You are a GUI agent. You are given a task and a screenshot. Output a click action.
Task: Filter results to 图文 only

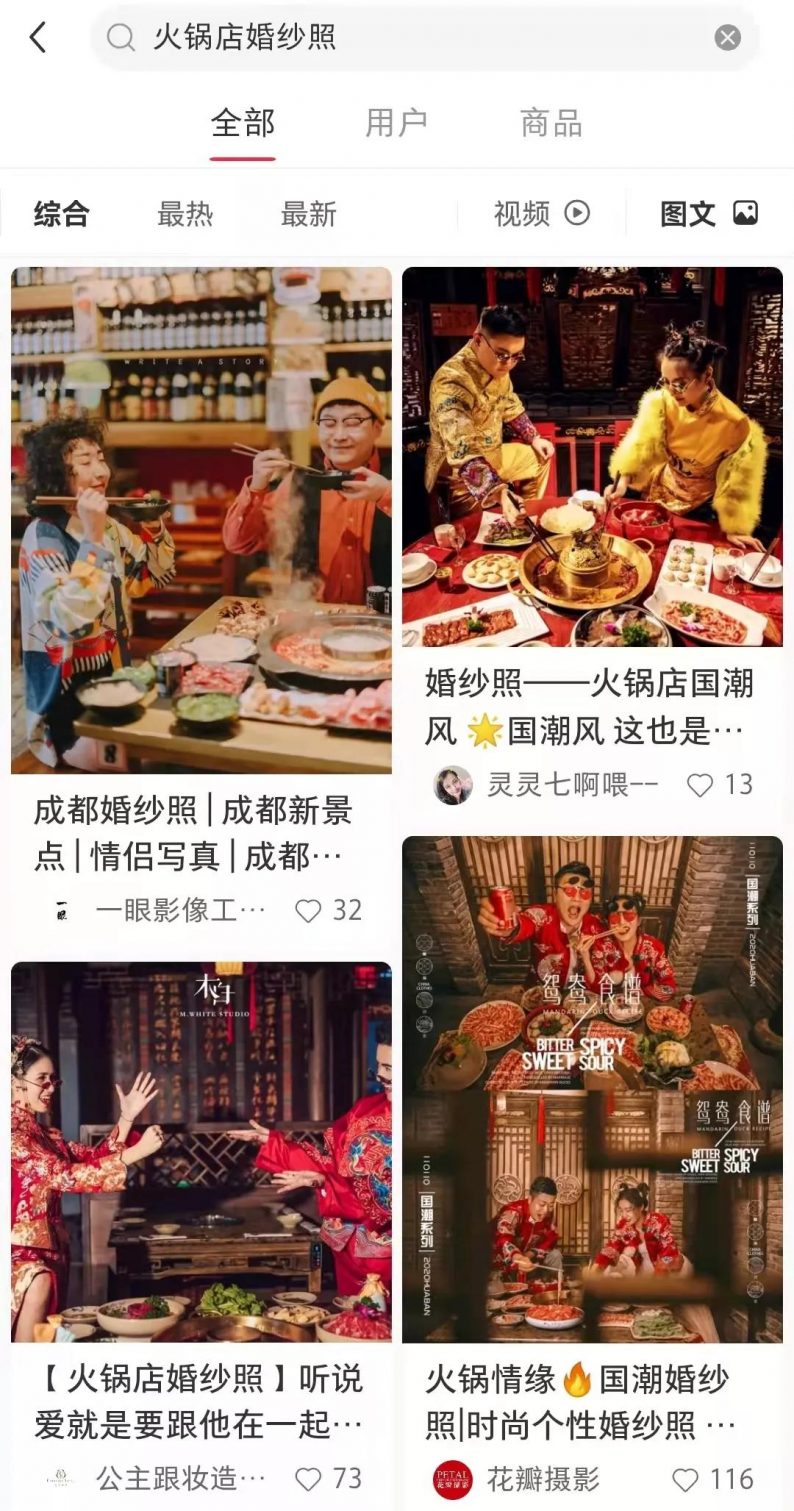click(709, 213)
